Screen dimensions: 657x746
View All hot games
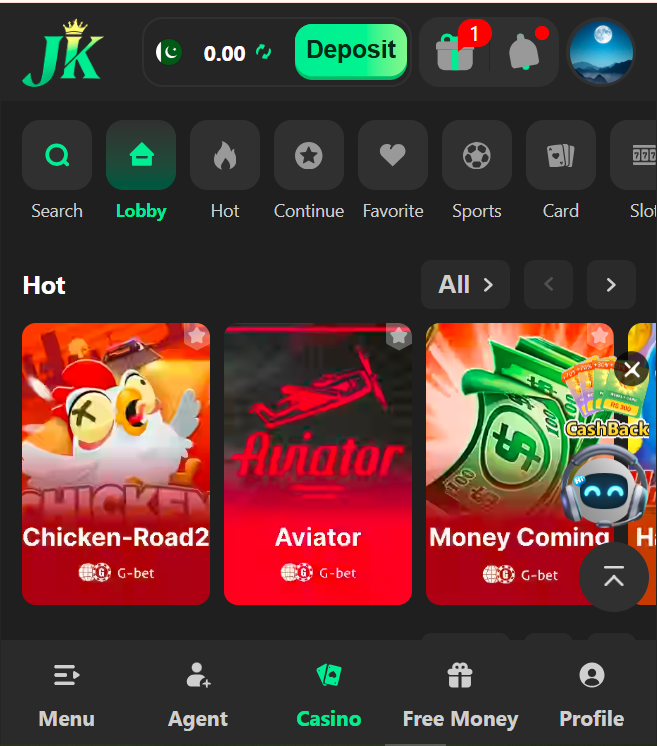point(465,285)
